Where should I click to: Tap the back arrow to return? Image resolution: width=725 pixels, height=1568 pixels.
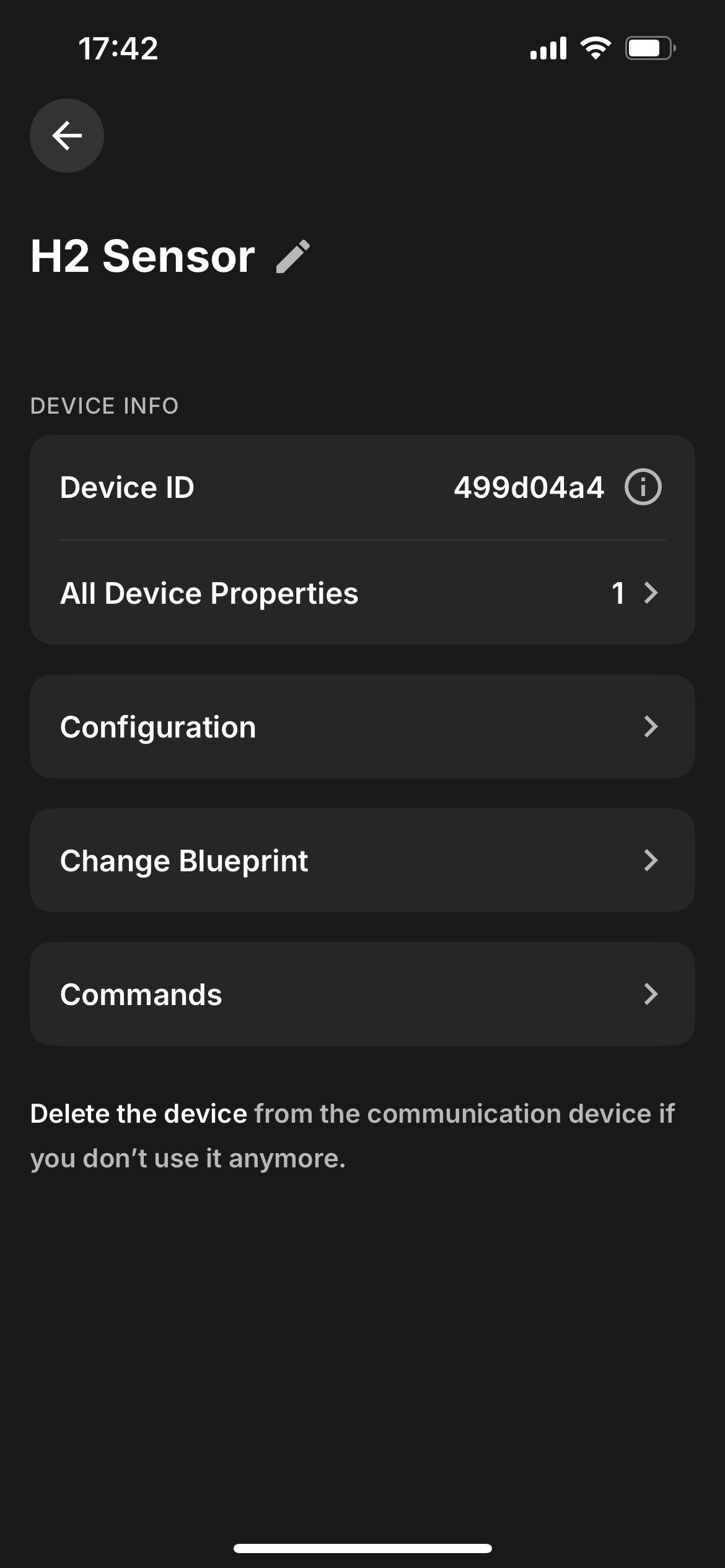point(66,136)
